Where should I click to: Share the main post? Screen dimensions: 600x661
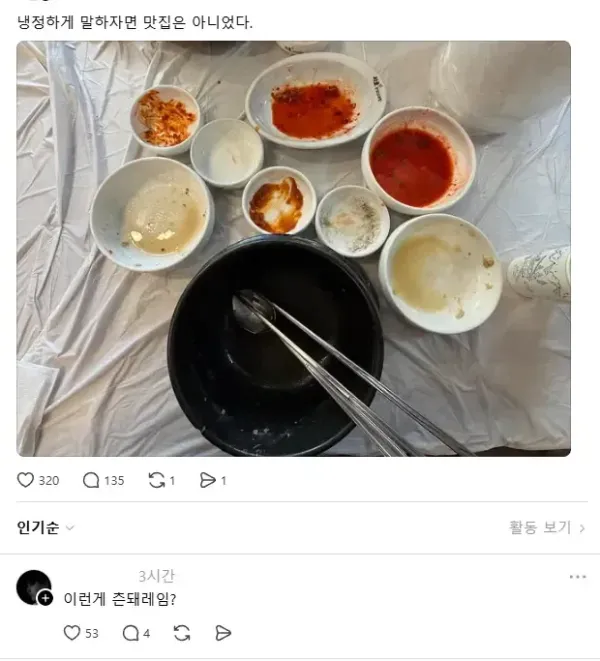(208, 480)
